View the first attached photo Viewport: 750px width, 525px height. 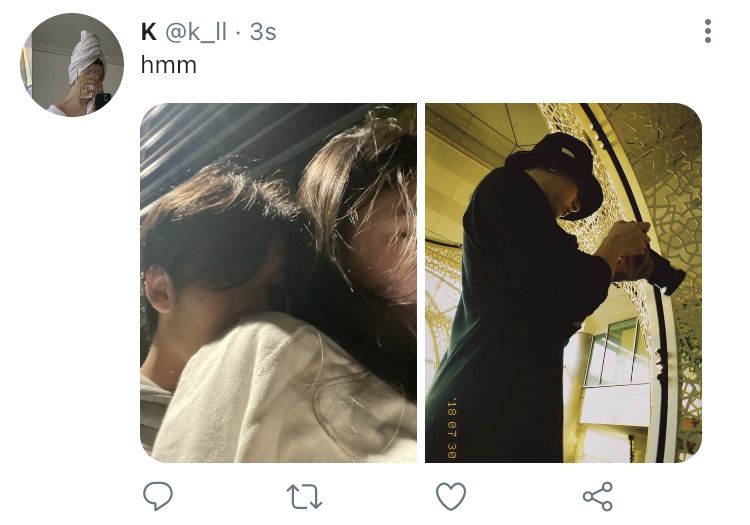pyautogui.click(x=278, y=282)
